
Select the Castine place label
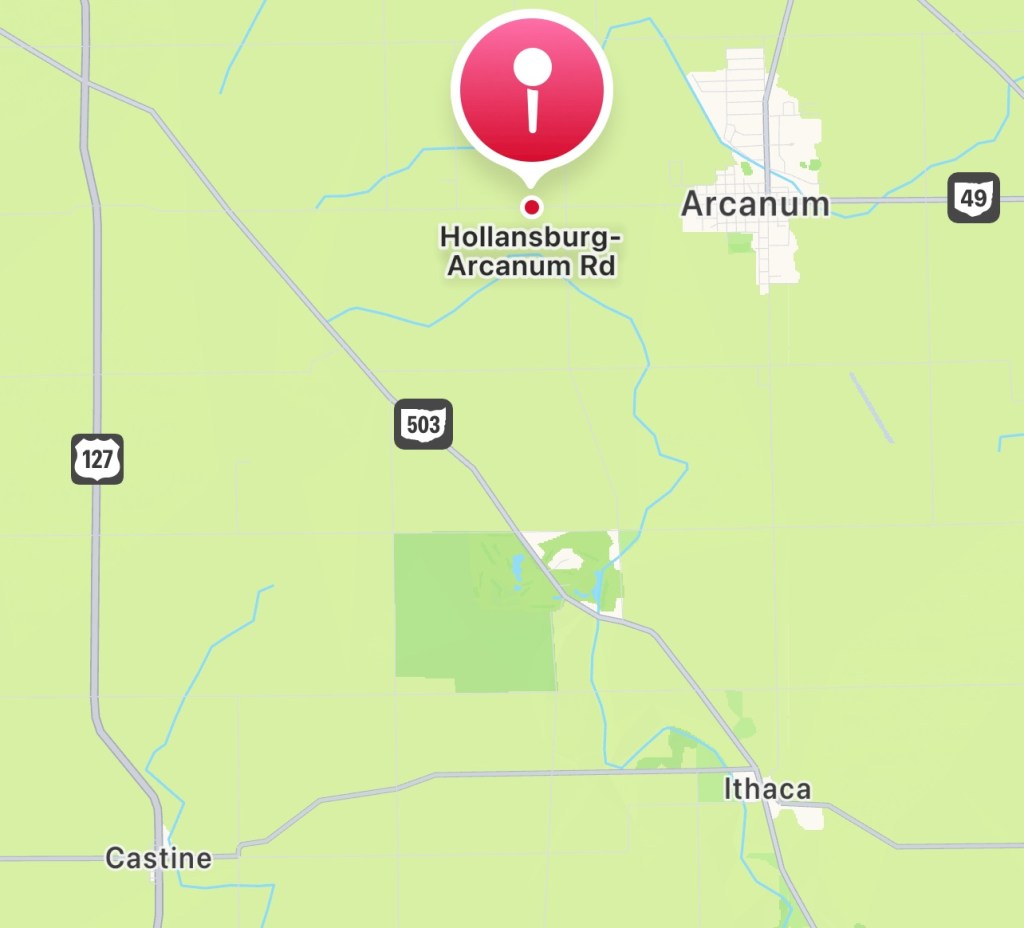tap(158, 858)
